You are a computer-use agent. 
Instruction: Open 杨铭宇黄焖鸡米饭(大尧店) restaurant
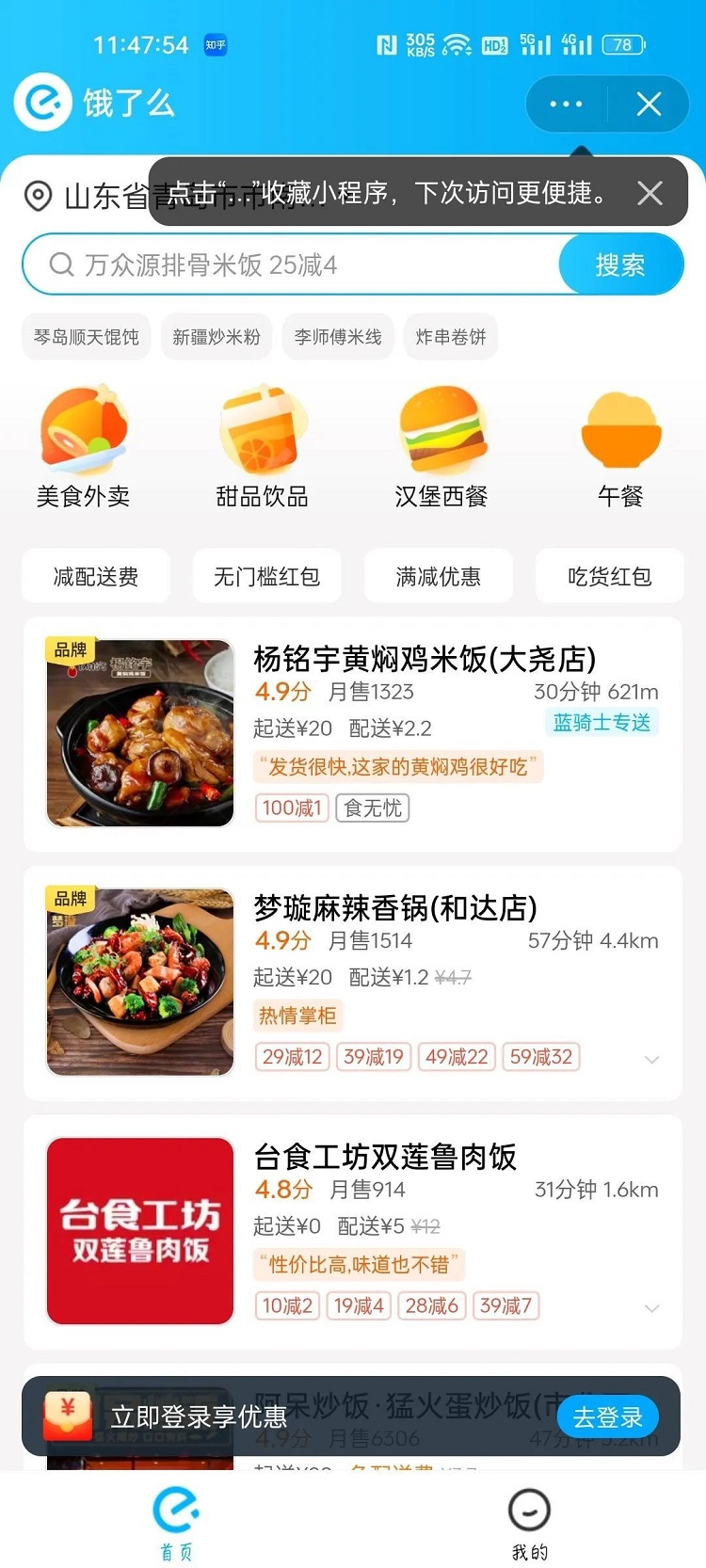point(424,660)
